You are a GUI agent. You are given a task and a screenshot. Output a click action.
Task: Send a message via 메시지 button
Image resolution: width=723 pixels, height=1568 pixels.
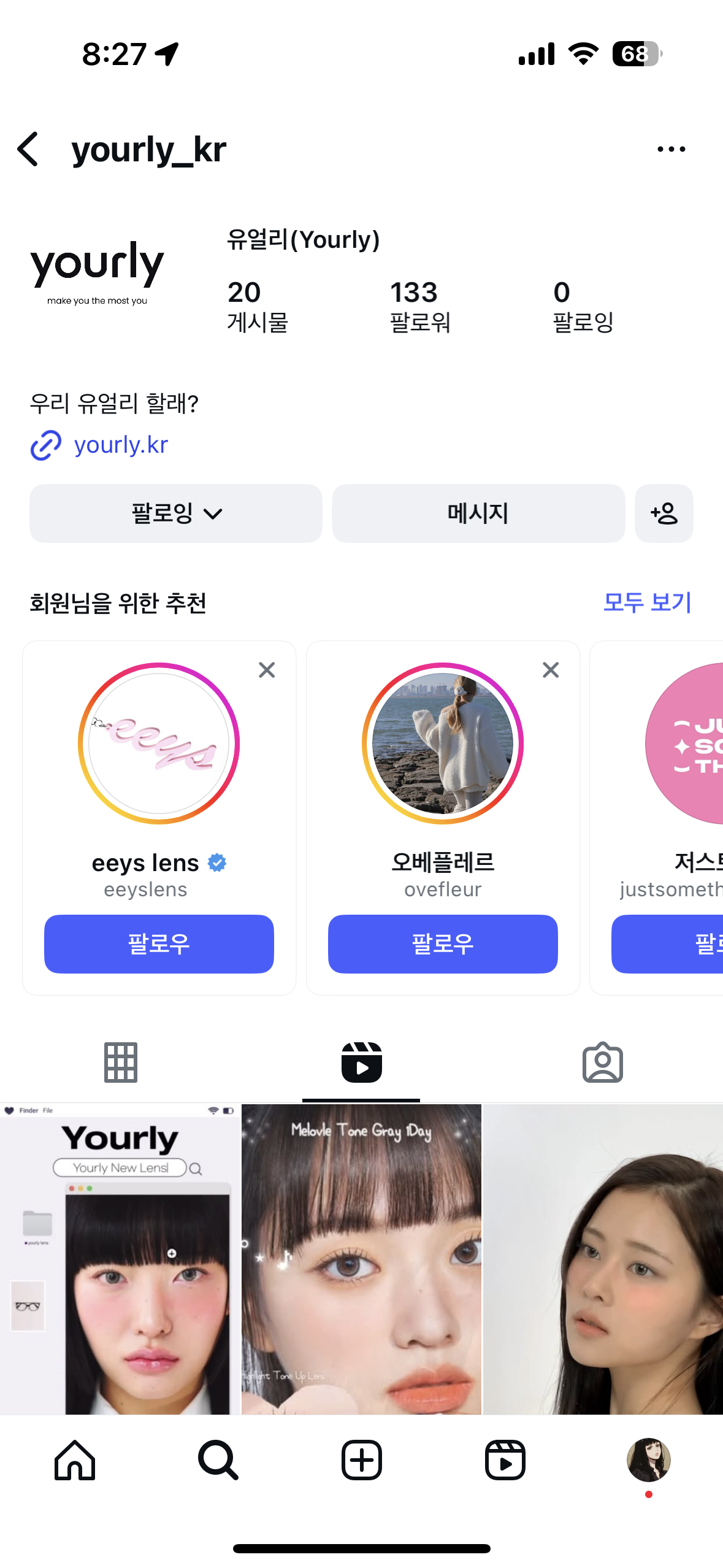pos(478,513)
